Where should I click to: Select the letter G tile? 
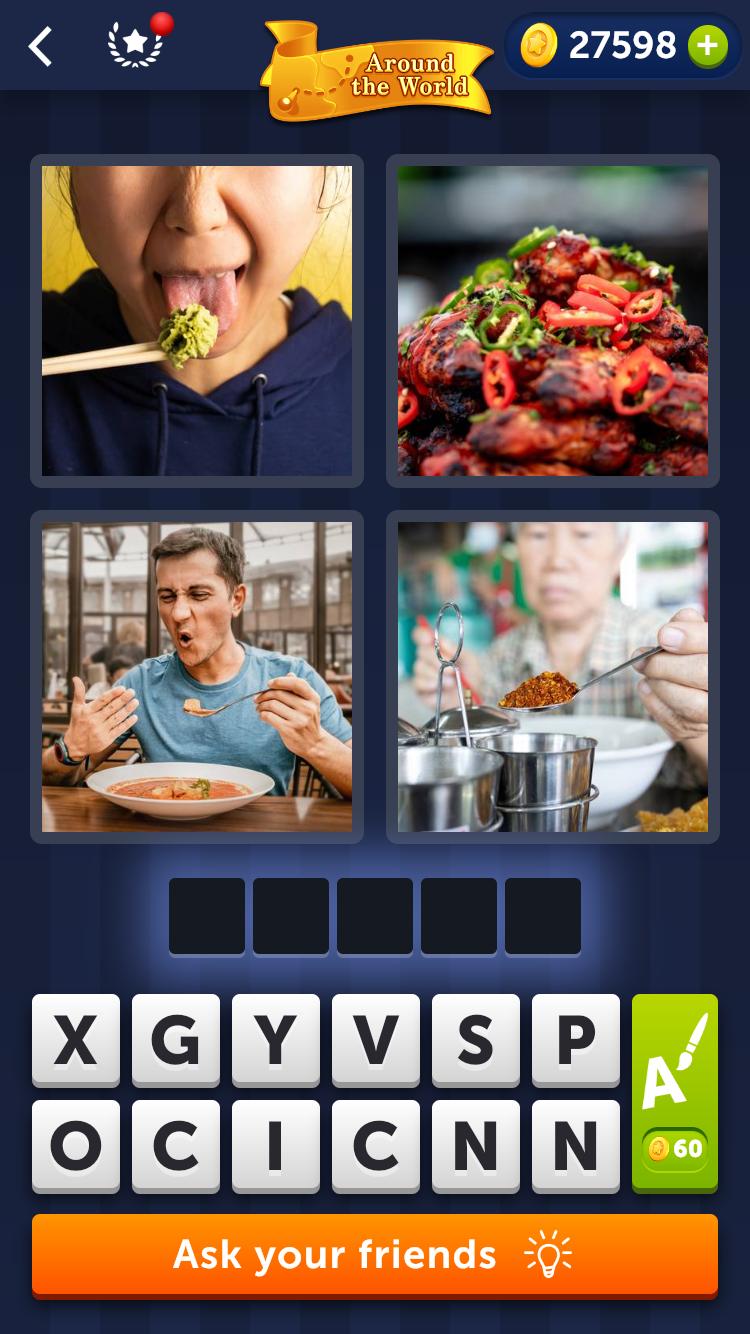(176, 1039)
